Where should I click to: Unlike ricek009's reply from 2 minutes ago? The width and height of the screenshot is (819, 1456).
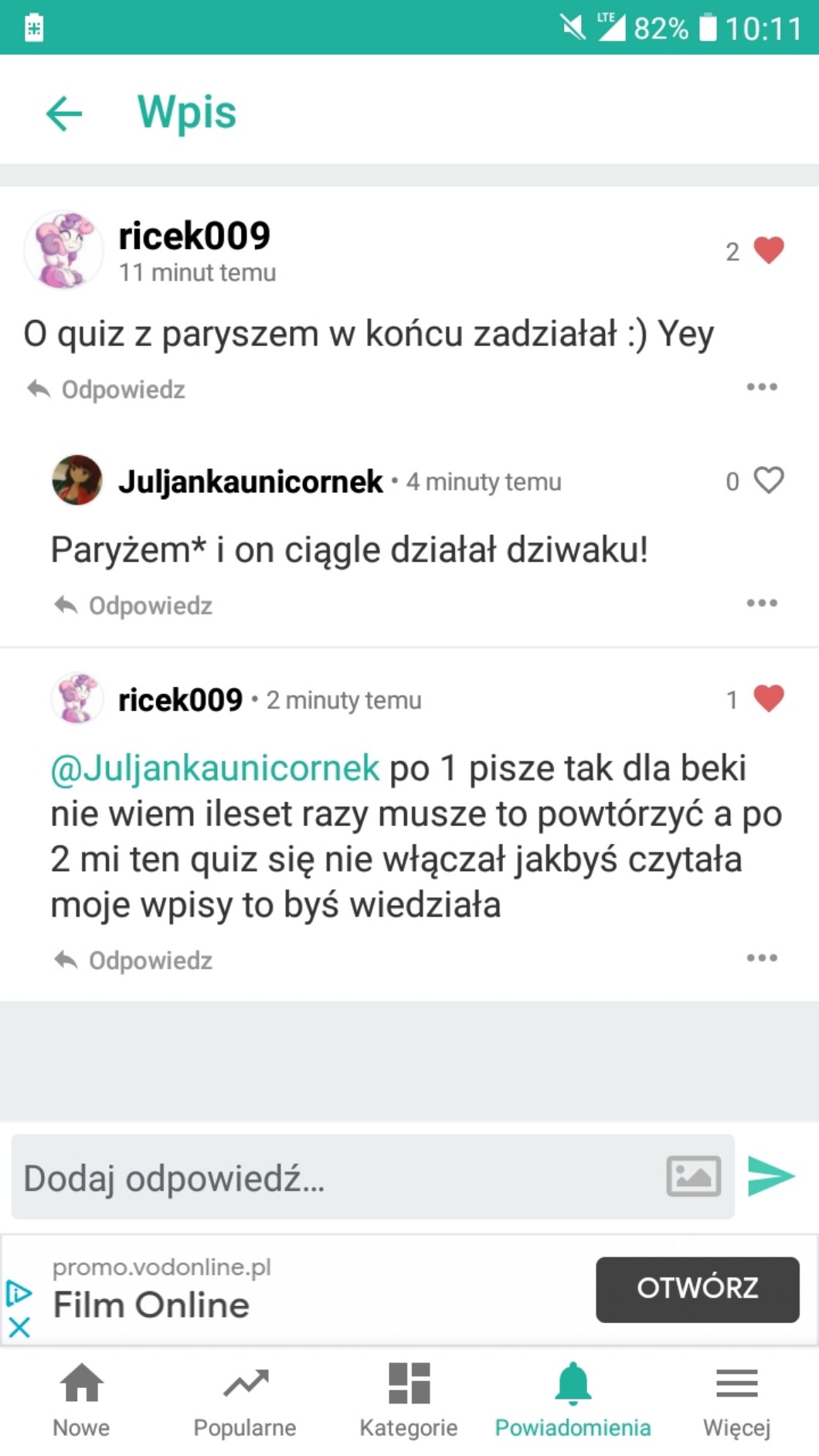tap(768, 699)
